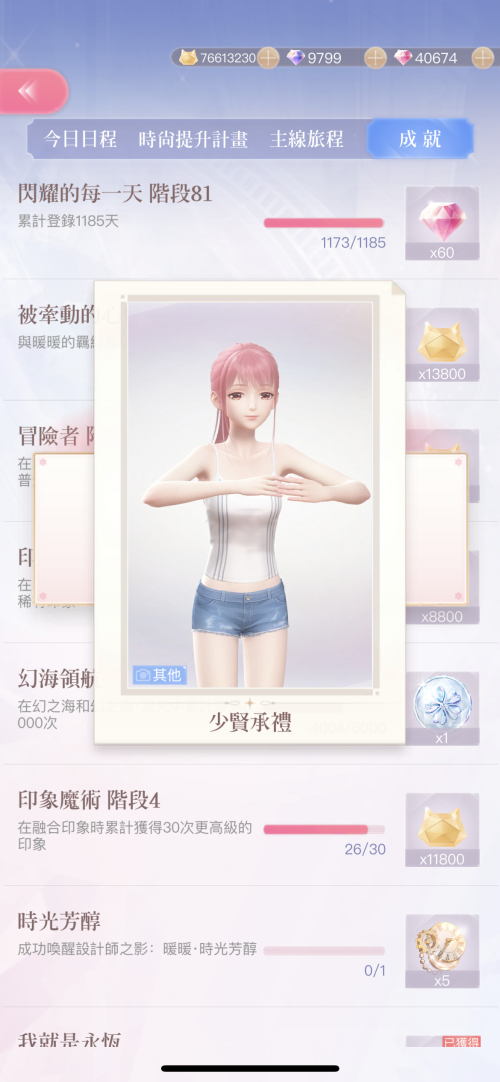Switch to the 主線旅程 tab
The height and width of the screenshot is (1082, 500).
(x=307, y=139)
